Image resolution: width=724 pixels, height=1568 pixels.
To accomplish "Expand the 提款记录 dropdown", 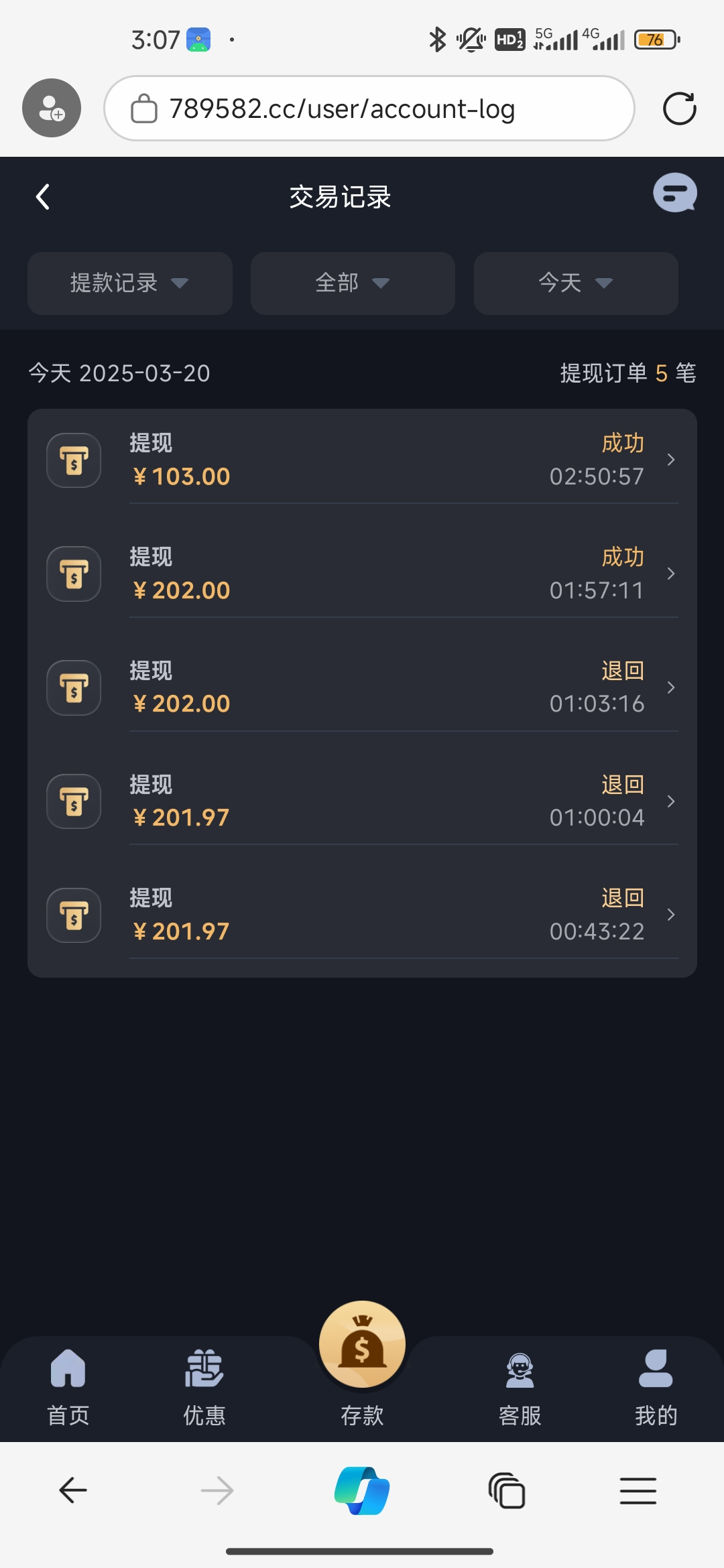I will [130, 283].
